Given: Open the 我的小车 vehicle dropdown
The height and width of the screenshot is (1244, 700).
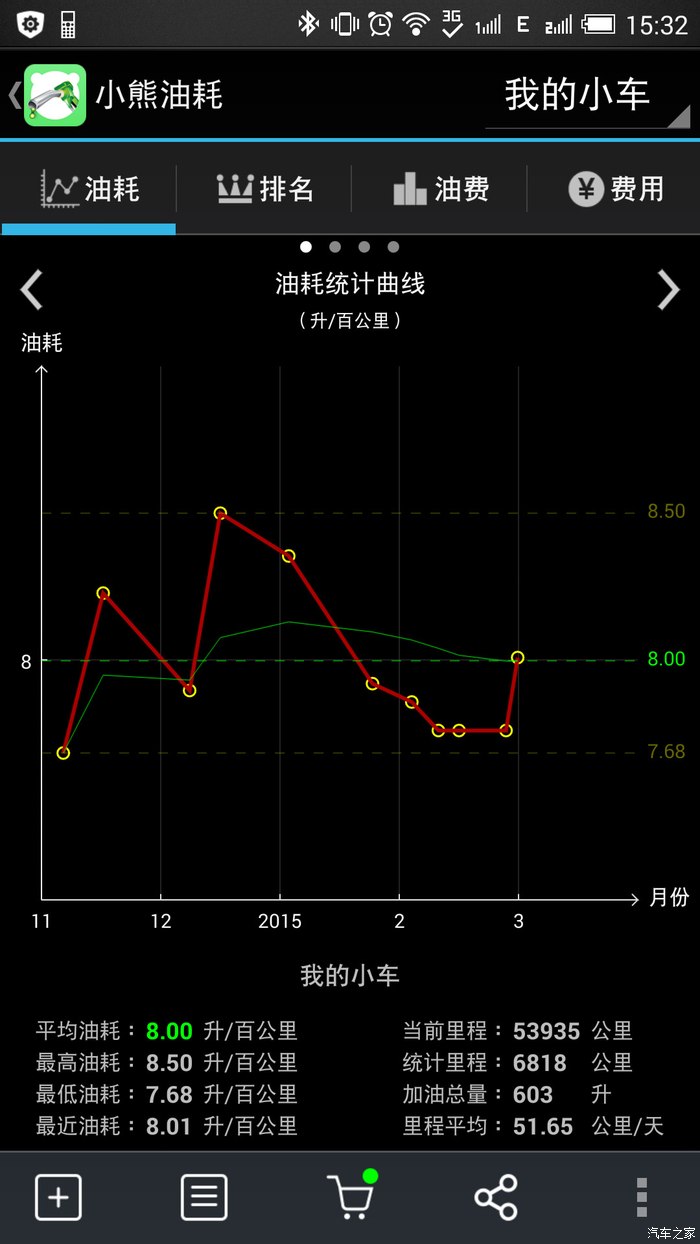Looking at the screenshot, I should click(588, 96).
